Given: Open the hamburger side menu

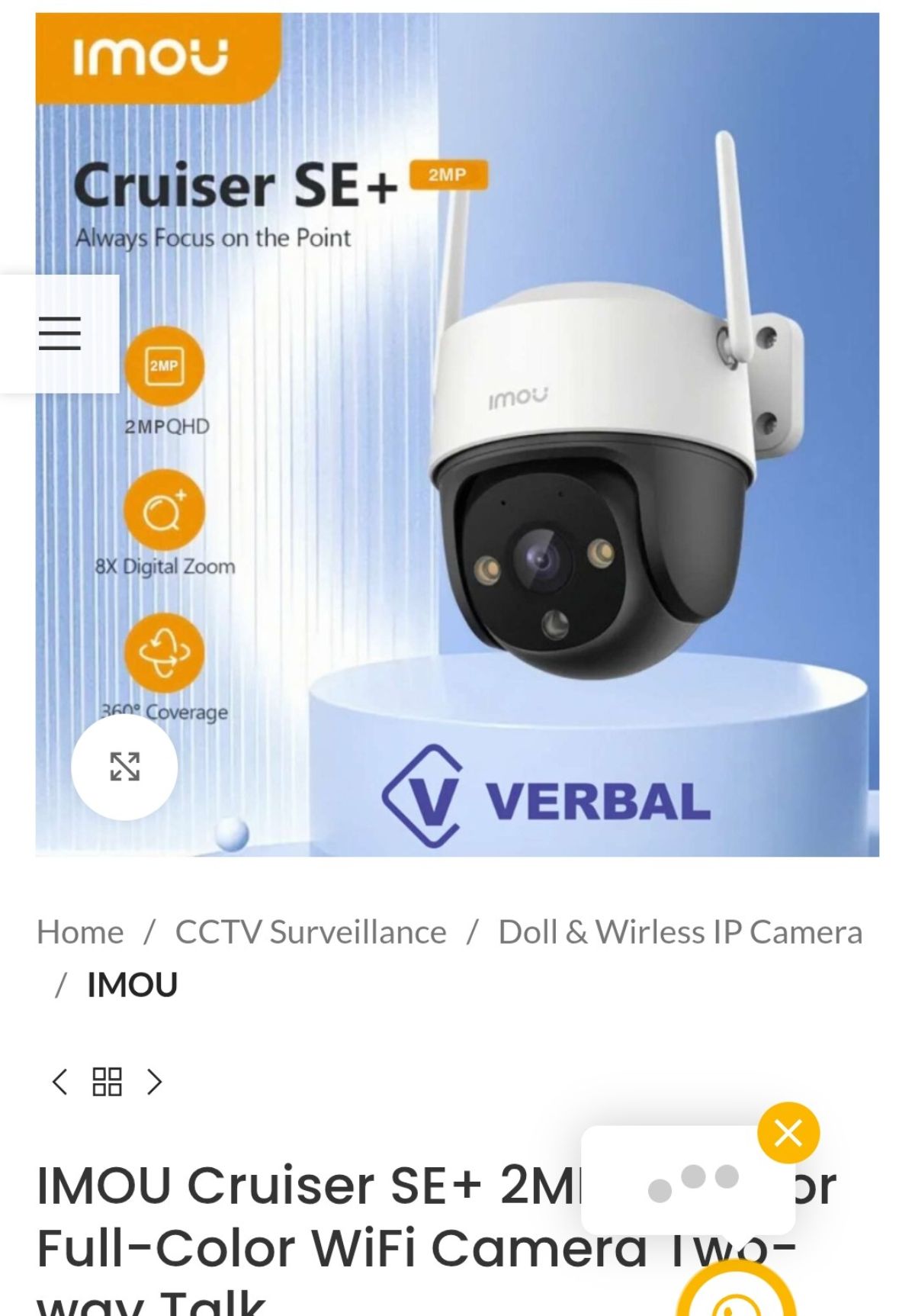Looking at the screenshot, I should (x=59, y=333).
